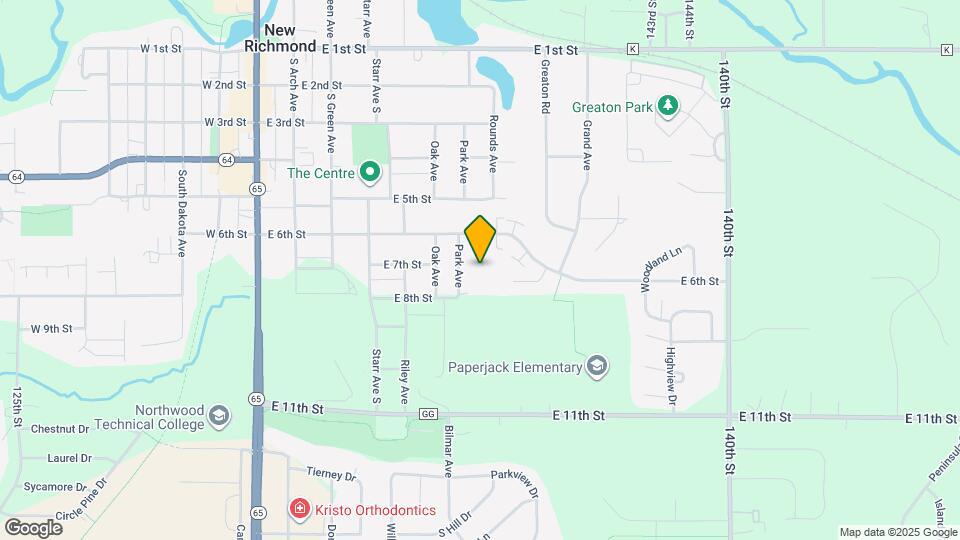Open The Centre place marker
This screenshot has width=960, height=540.
pyautogui.click(x=370, y=173)
